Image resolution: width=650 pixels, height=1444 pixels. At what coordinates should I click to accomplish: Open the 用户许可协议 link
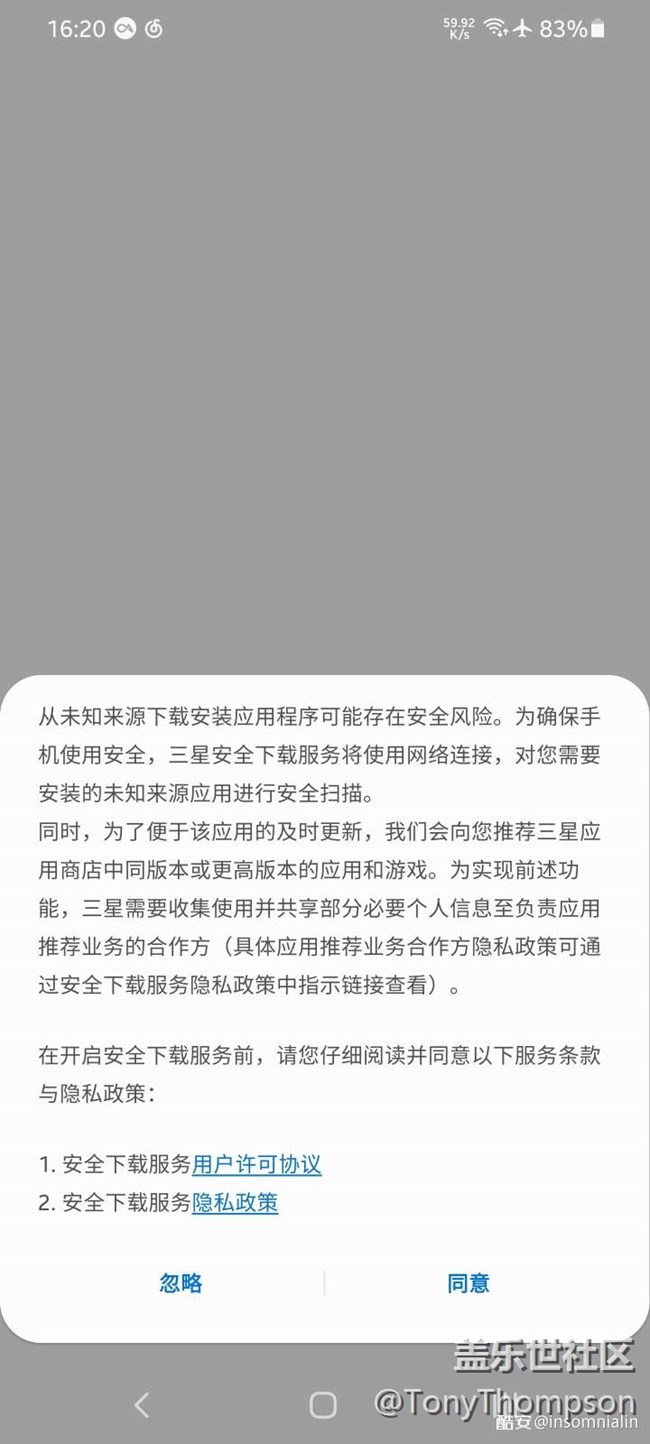(257, 1164)
